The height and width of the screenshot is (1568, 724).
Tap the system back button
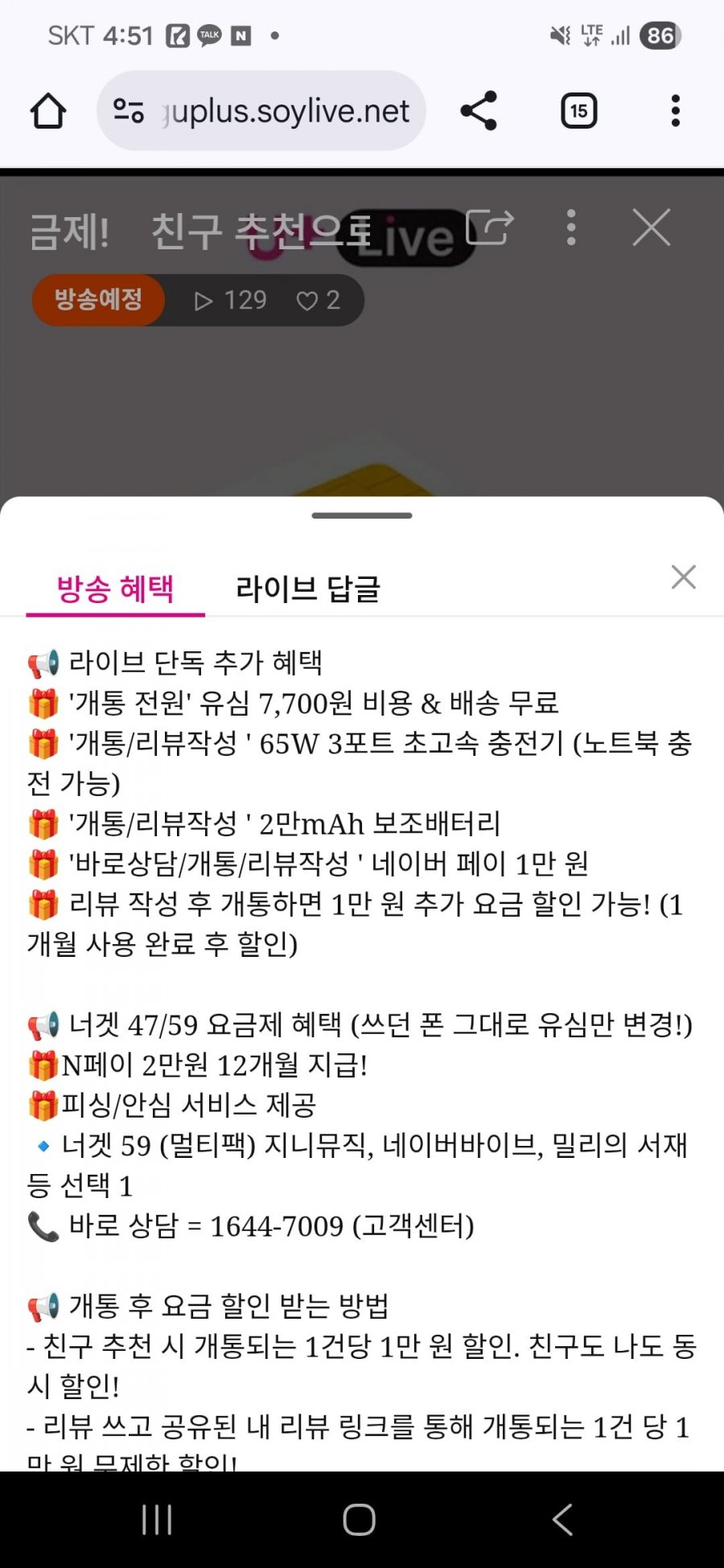click(562, 1520)
